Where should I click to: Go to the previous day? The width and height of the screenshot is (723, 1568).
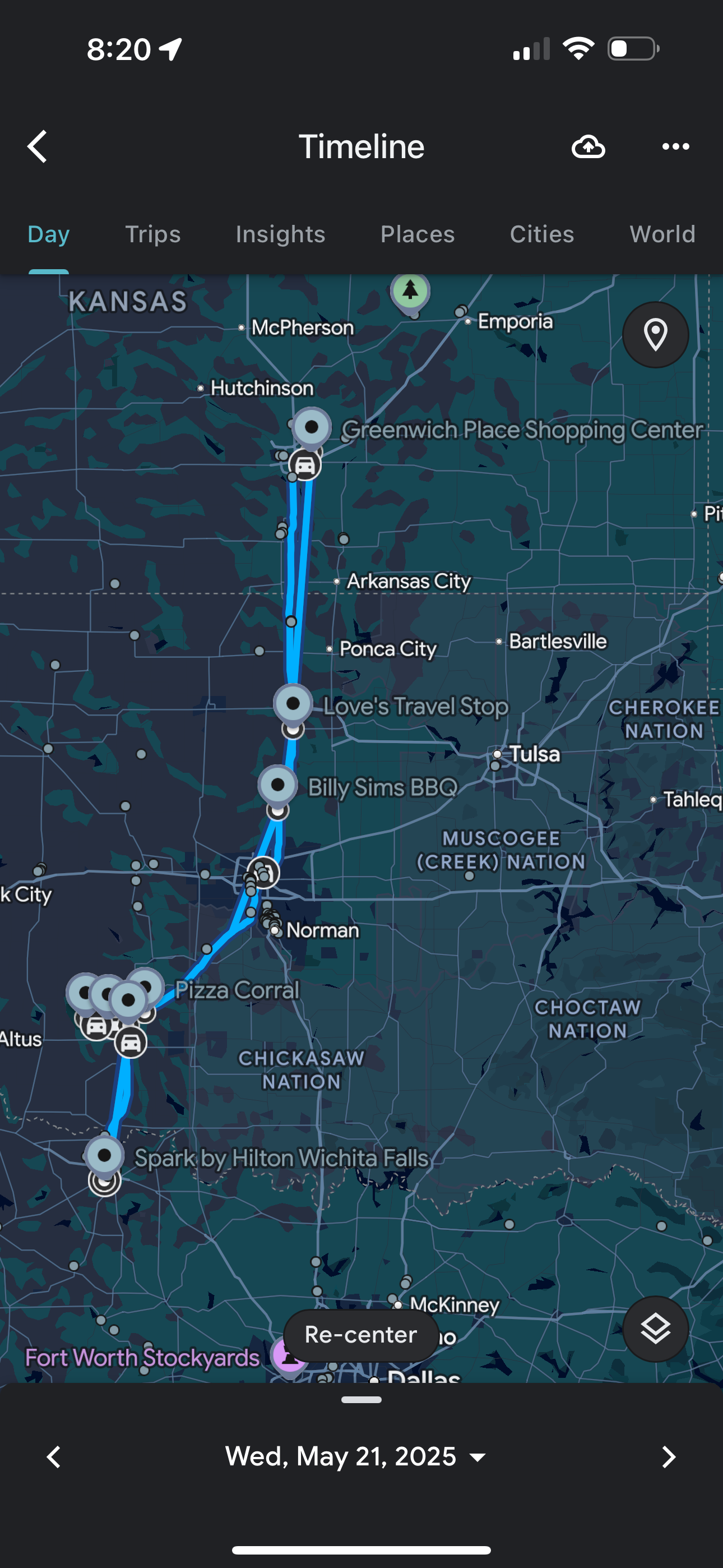pyautogui.click(x=54, y=1457)
